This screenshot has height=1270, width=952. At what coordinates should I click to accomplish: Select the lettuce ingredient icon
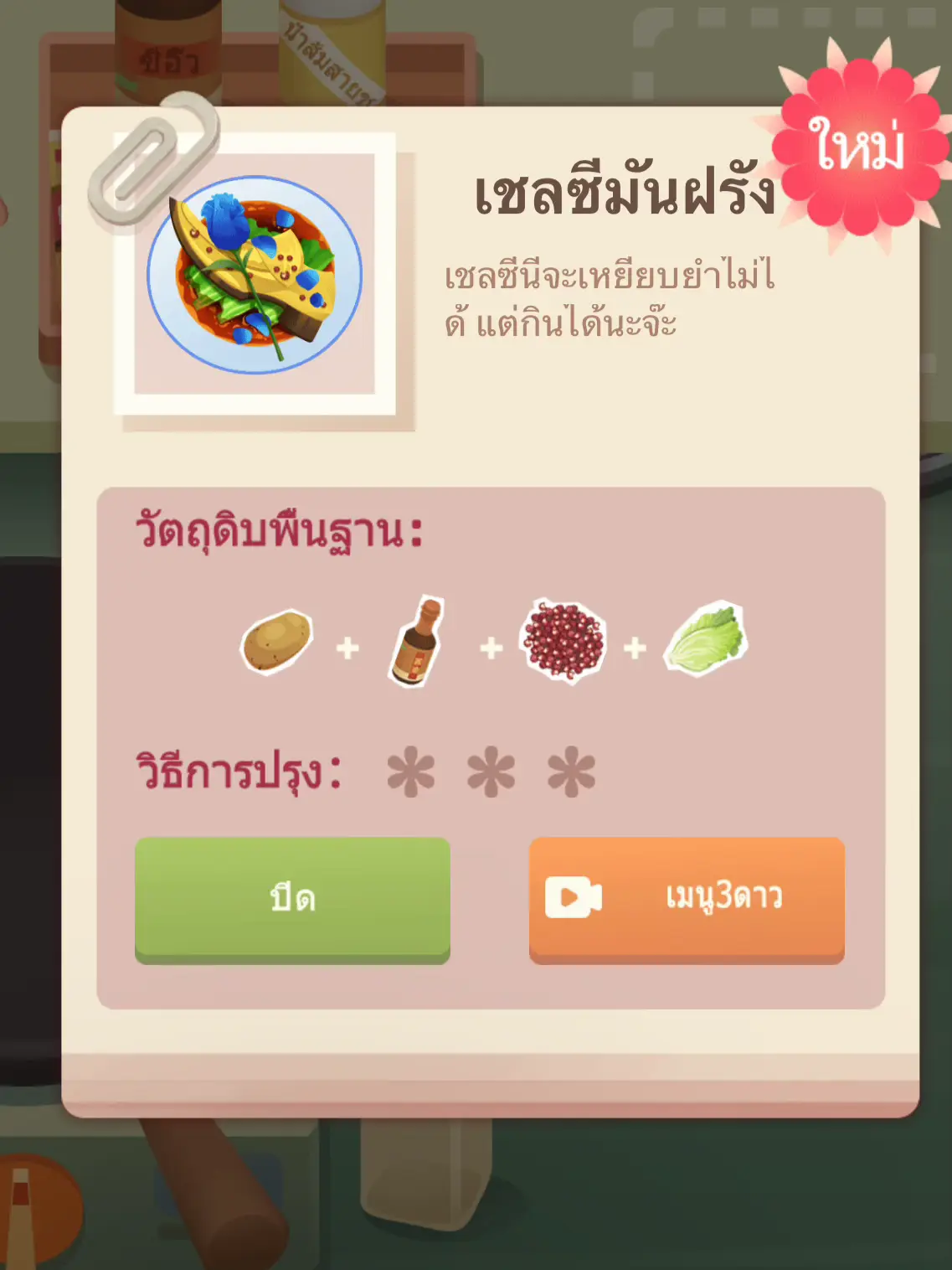point(706,641)
